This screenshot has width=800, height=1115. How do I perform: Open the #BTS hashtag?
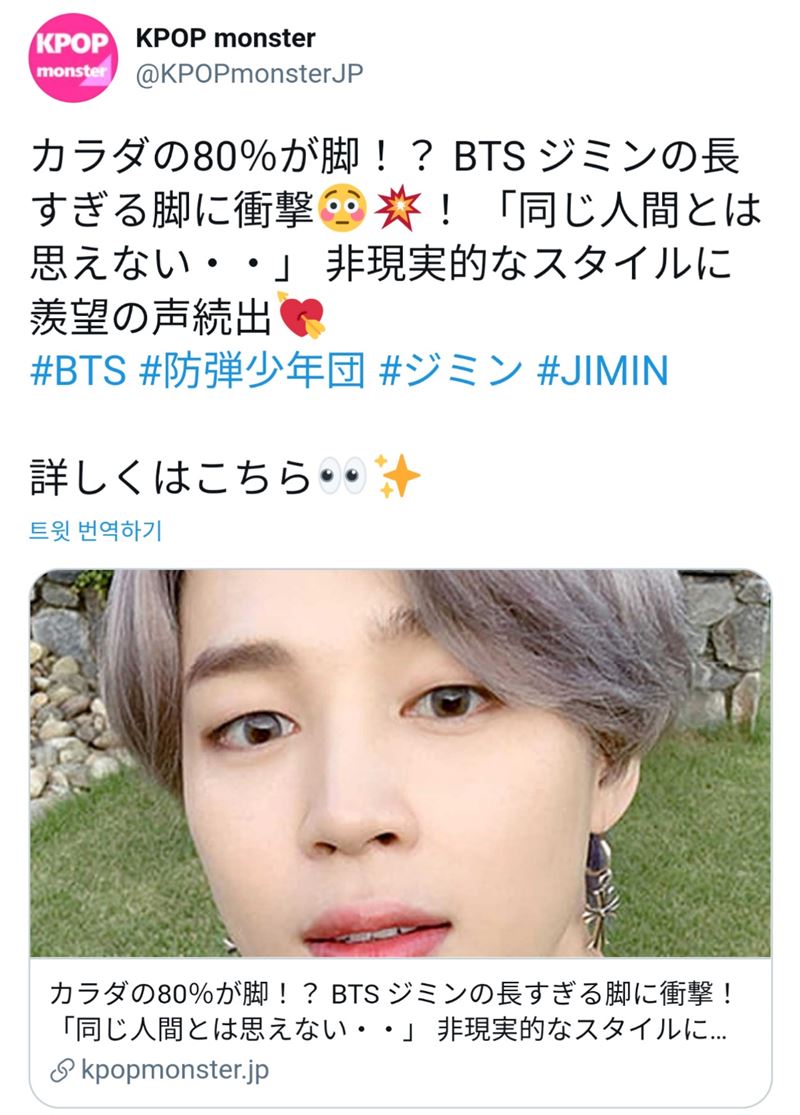[x=79, y=372]
